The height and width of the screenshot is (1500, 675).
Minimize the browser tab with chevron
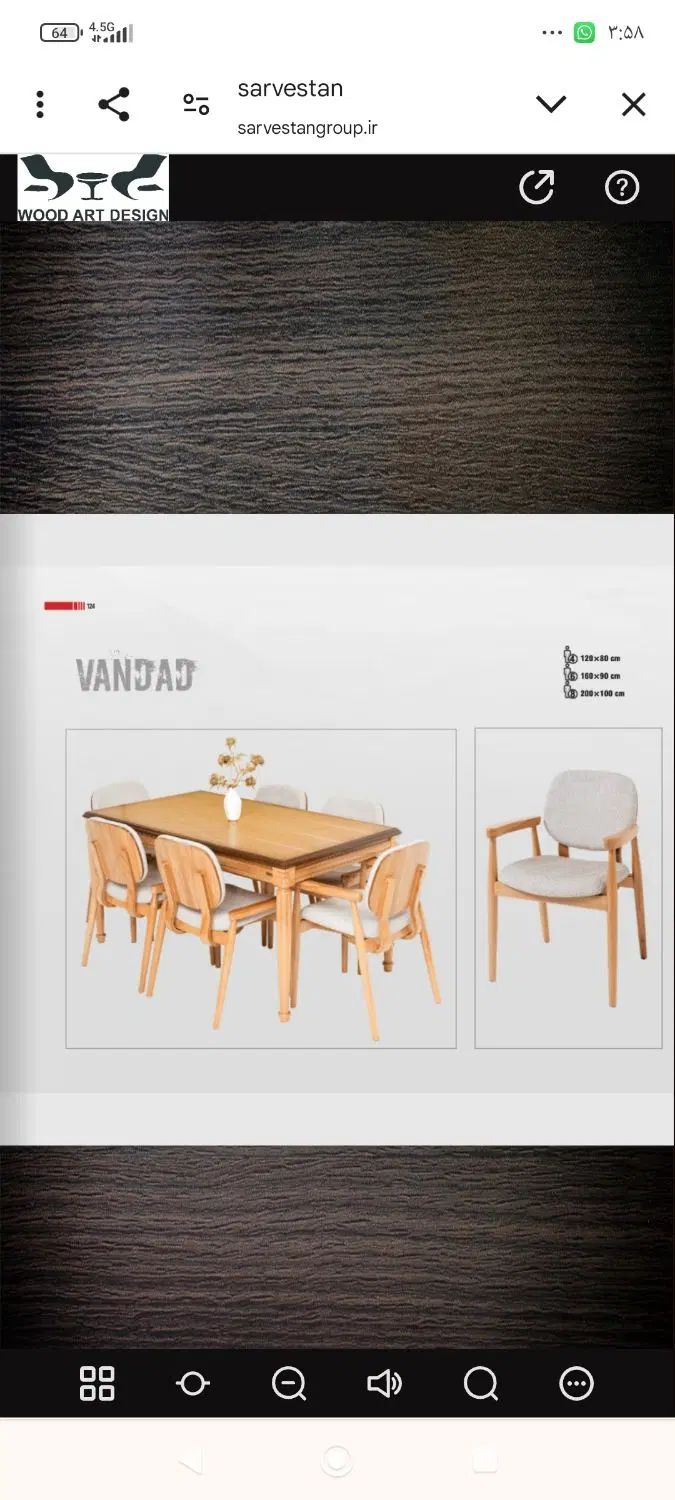[x=551, y=104]
